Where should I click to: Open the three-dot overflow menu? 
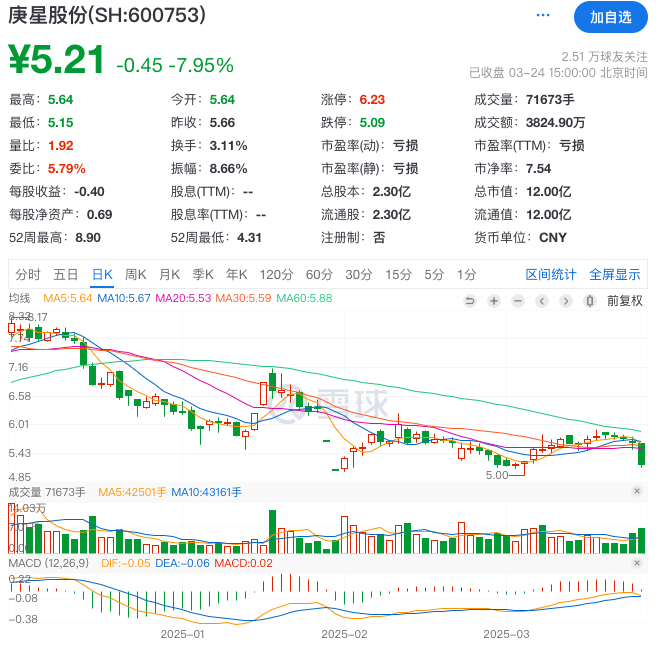[544, 15]
